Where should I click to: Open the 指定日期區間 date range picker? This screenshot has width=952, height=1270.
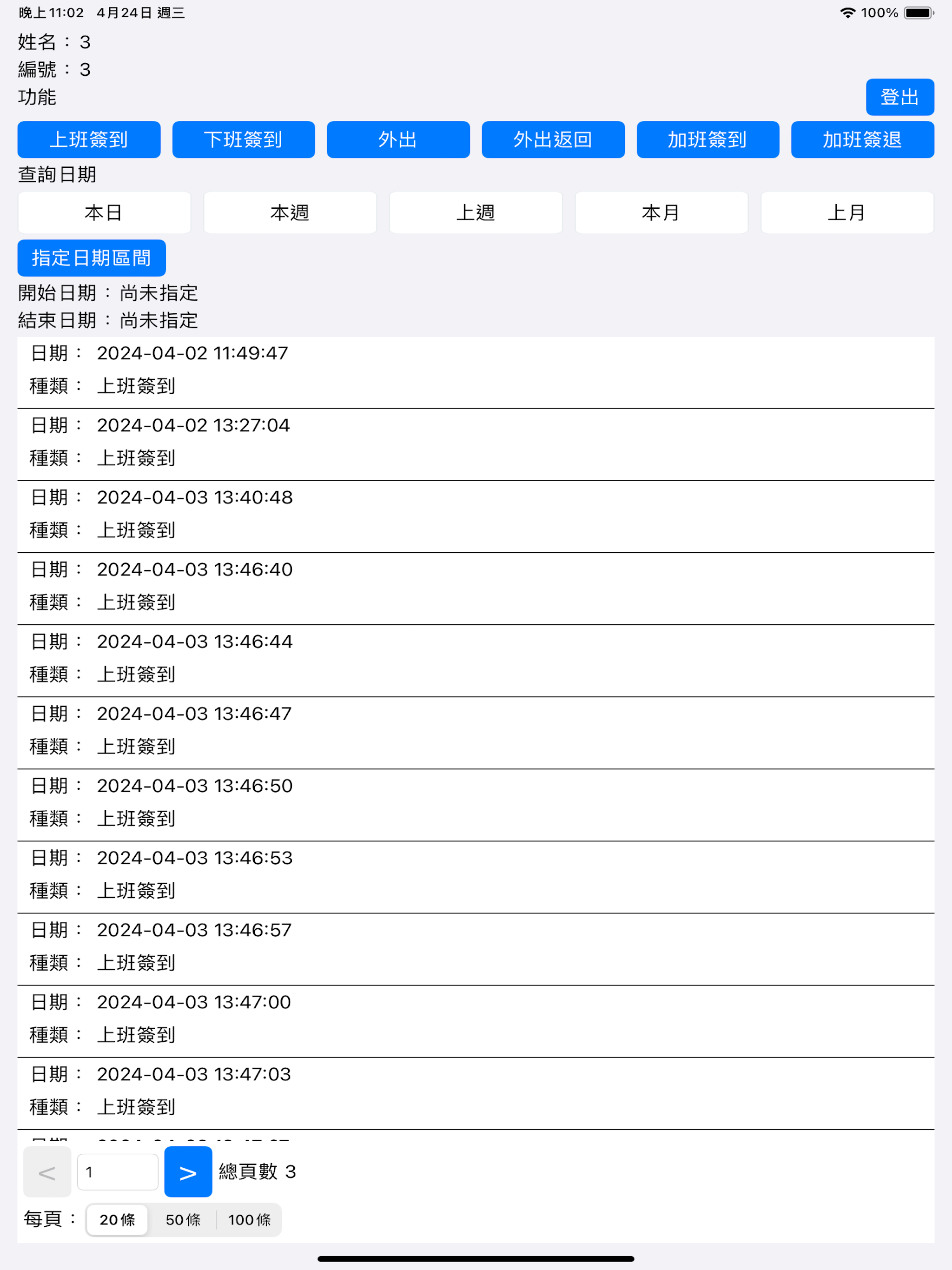point(91,258)
